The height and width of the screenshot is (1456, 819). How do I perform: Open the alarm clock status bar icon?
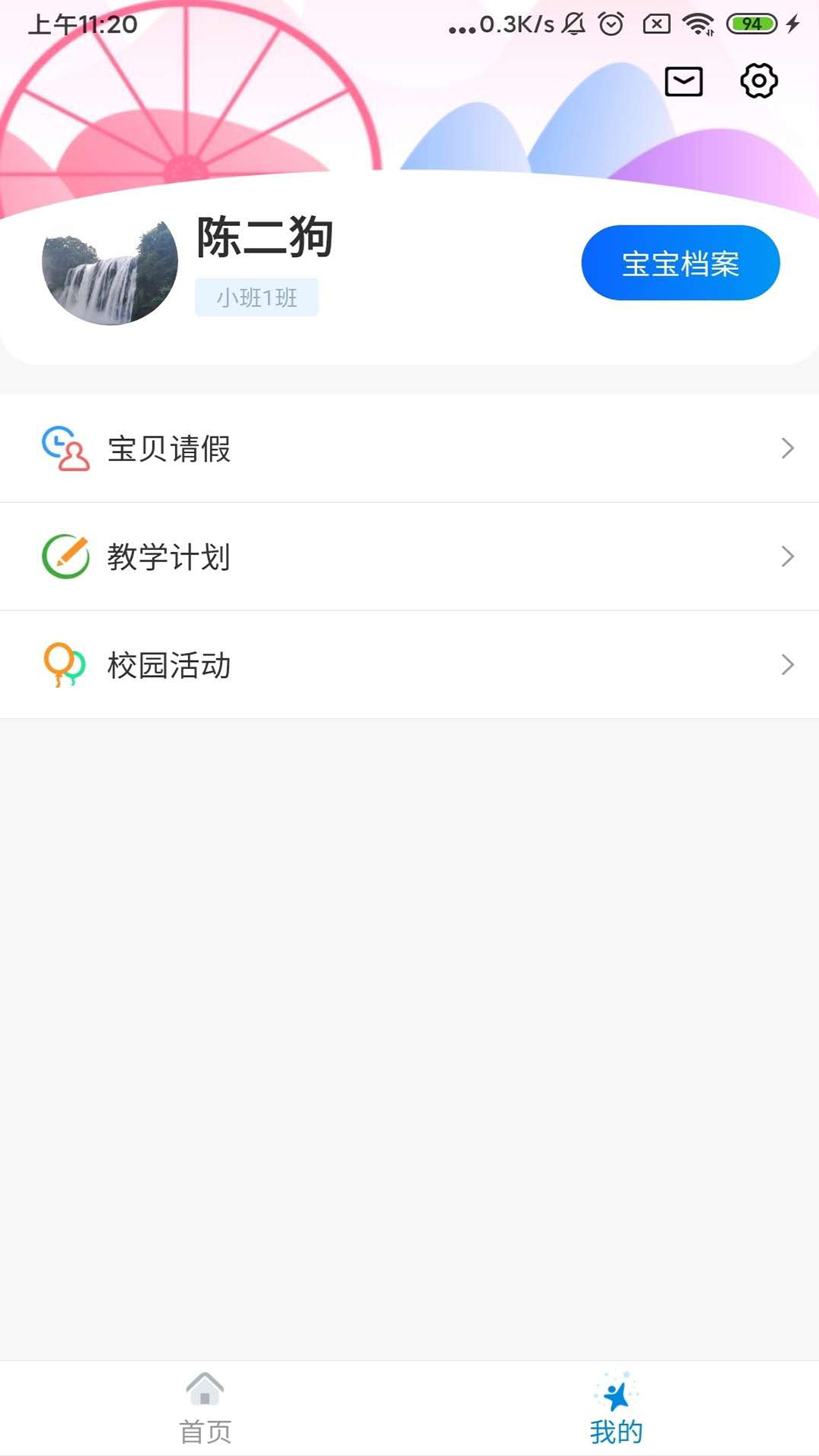[611, 24]
